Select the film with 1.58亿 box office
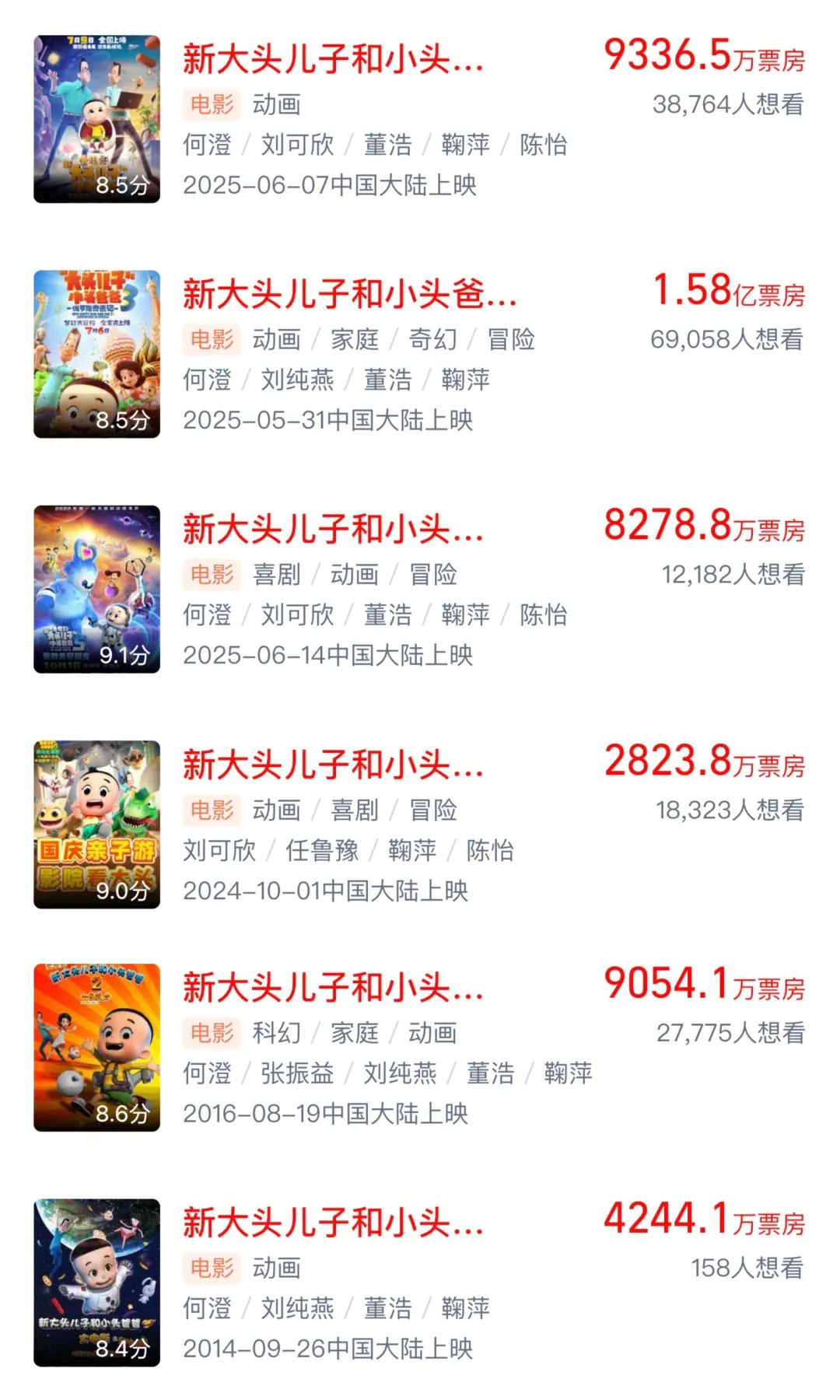 pyautogui.click(x=349, y=295)
